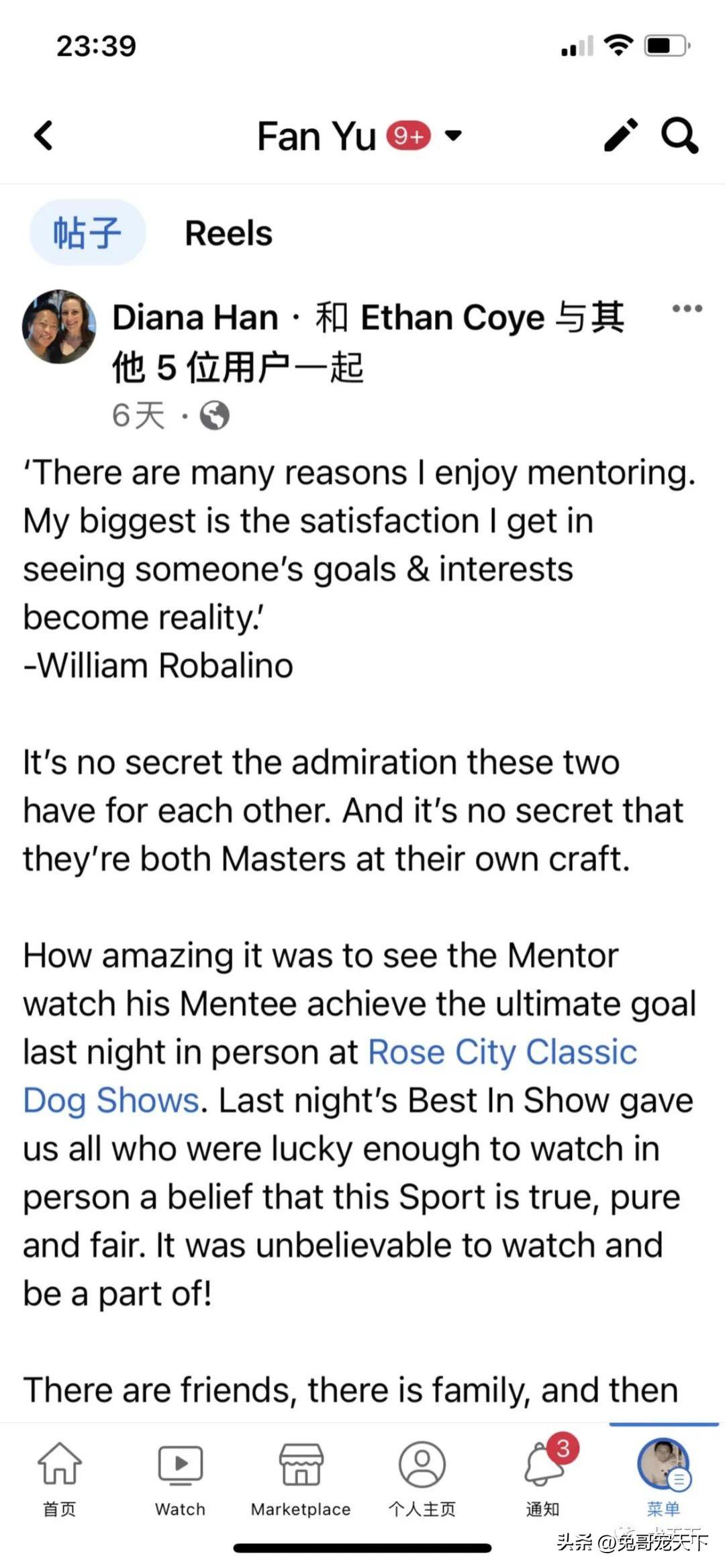Switch to the Reels tab

pos(228,233)
